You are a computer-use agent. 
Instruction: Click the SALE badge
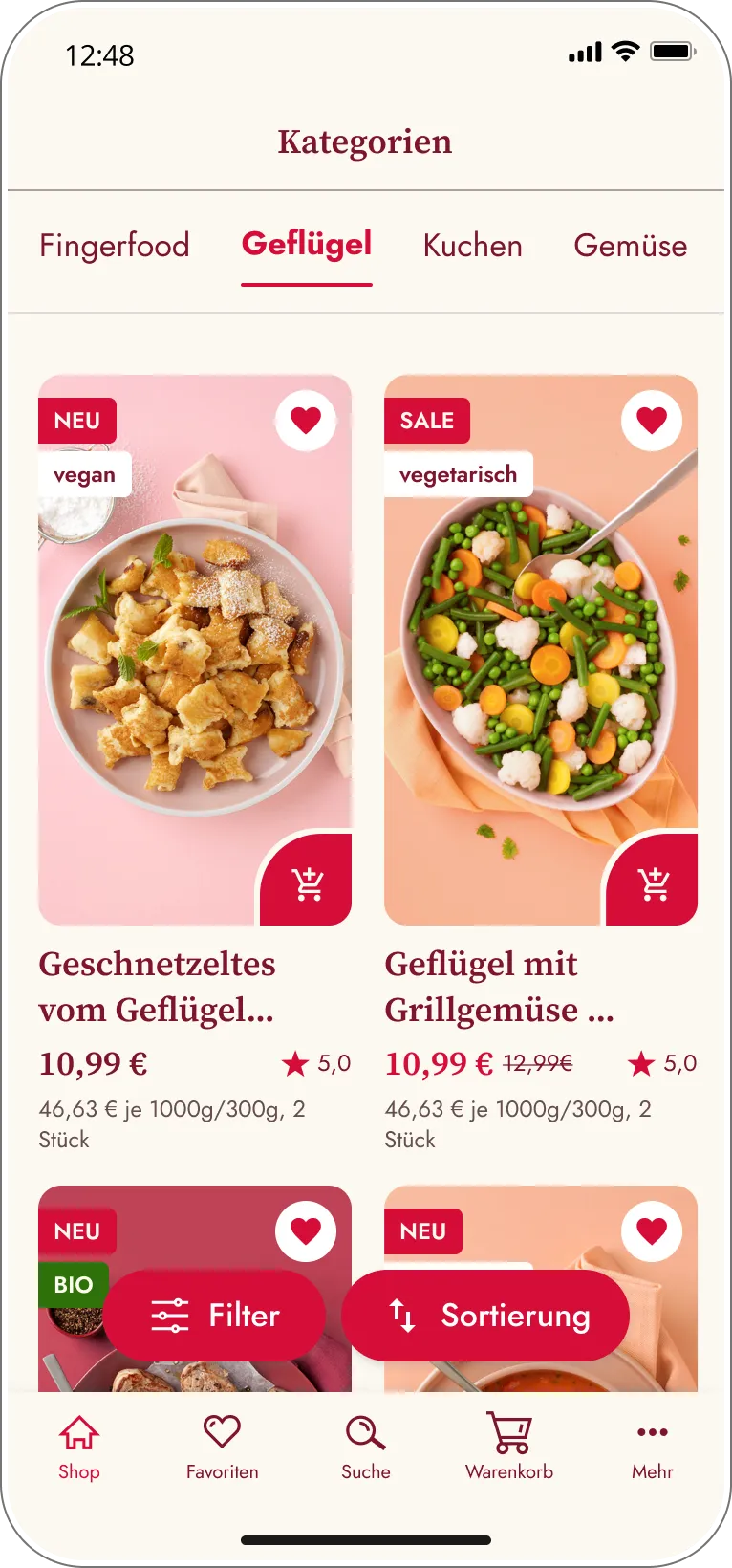click(x=427, y=420)
